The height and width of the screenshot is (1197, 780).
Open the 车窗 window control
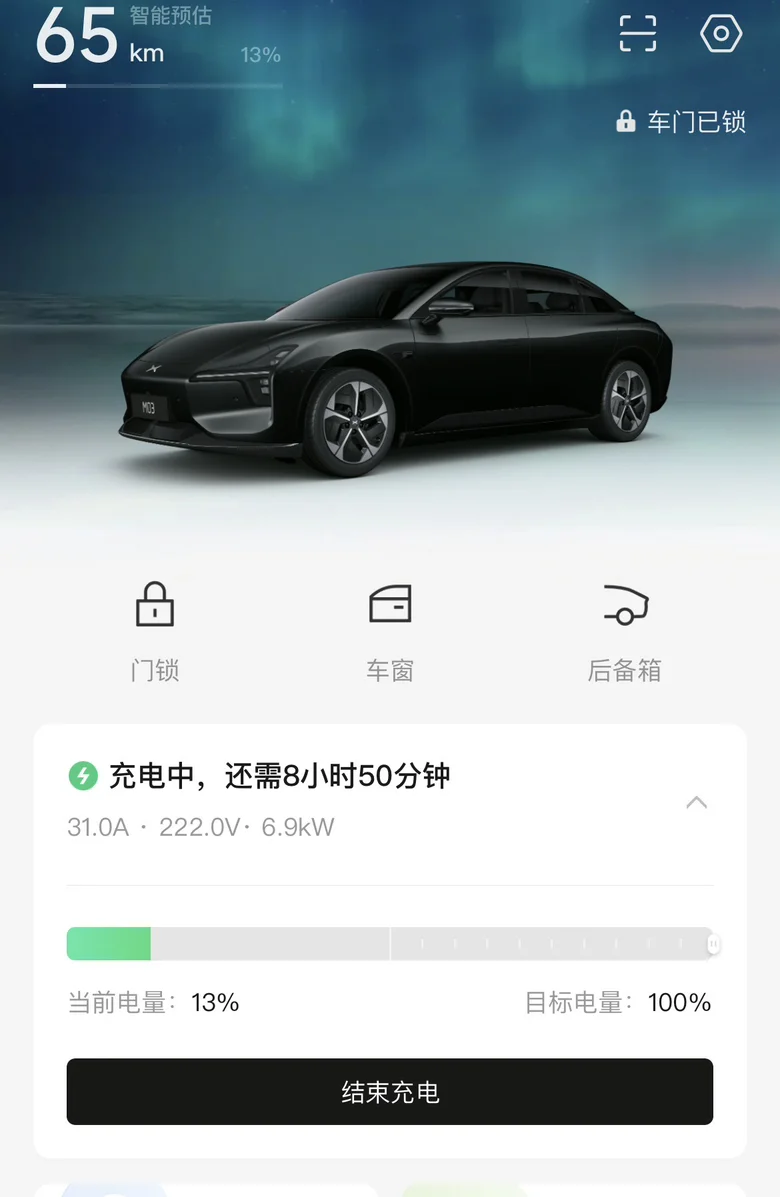click(x=390, y=632)
